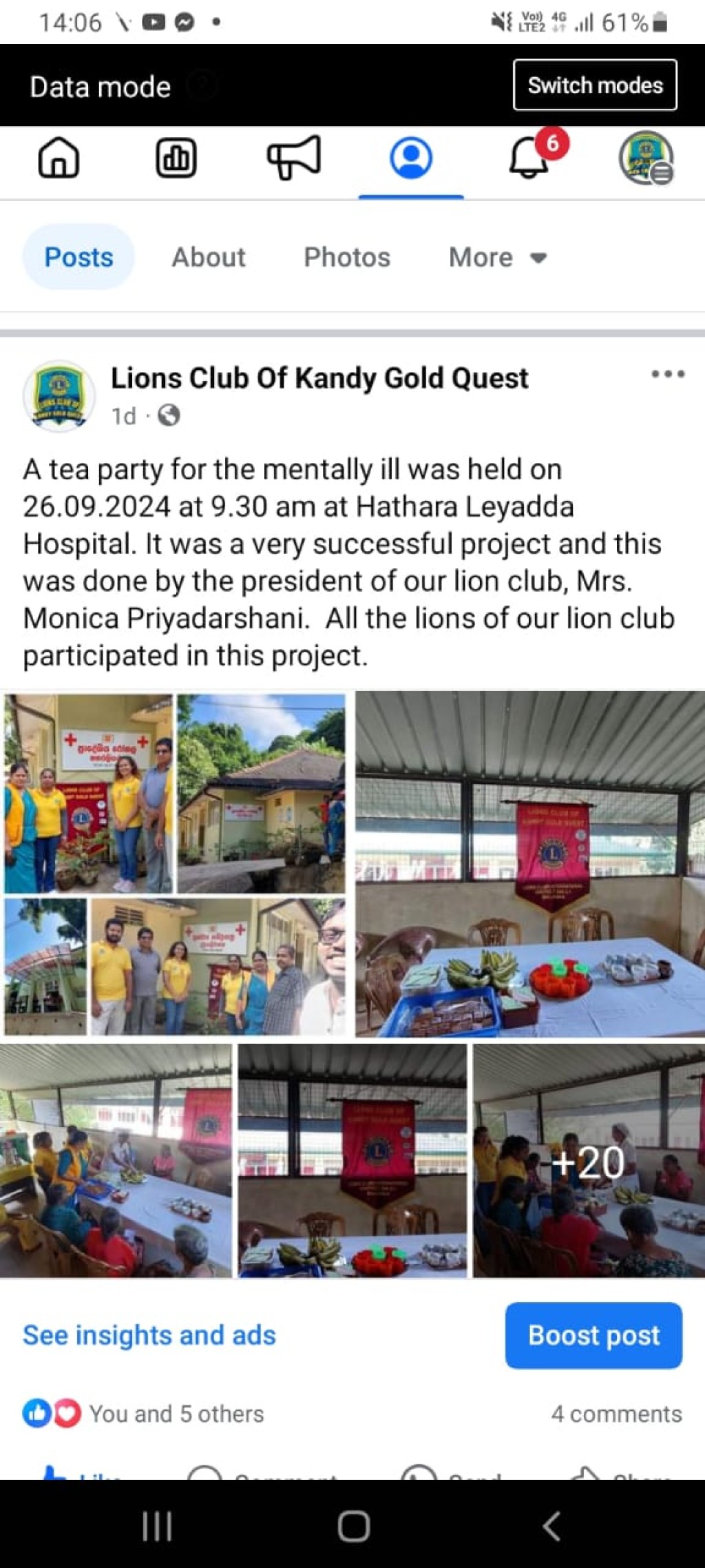705x1568 pixels.
Task: Switch to the Photos tab
Action: click(x=347, y=257)
